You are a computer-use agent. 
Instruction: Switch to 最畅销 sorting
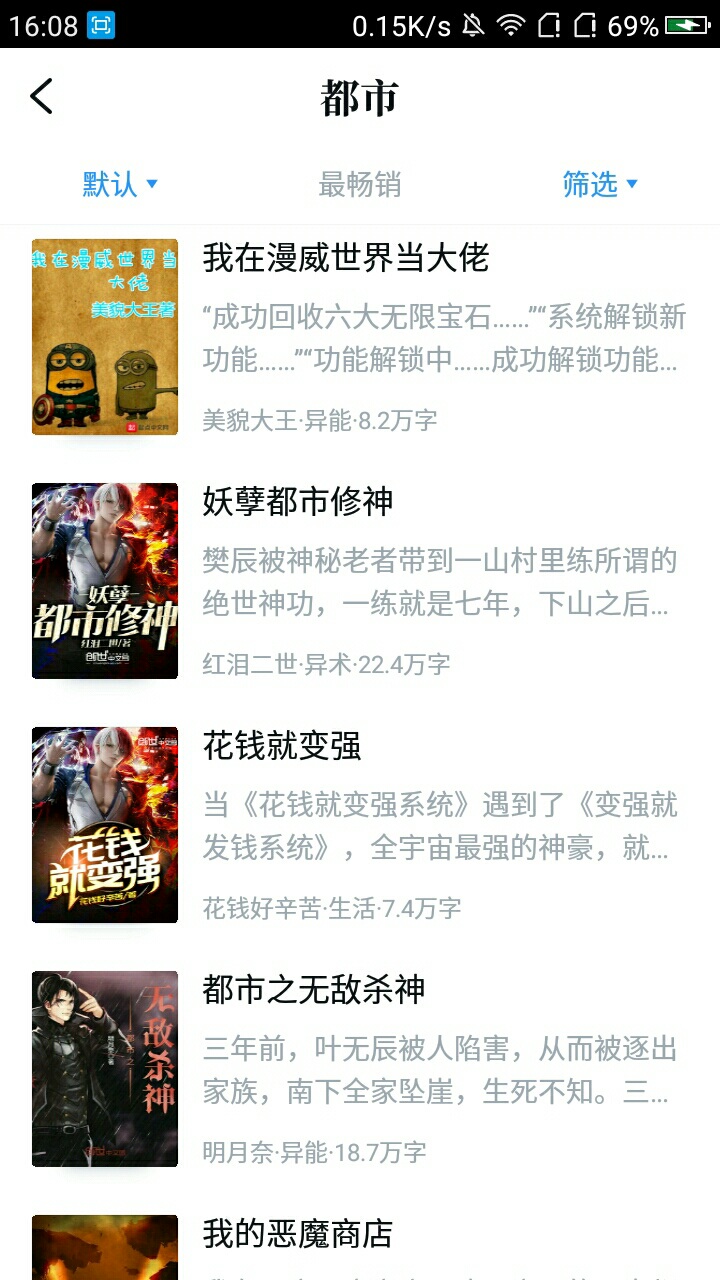360,184
